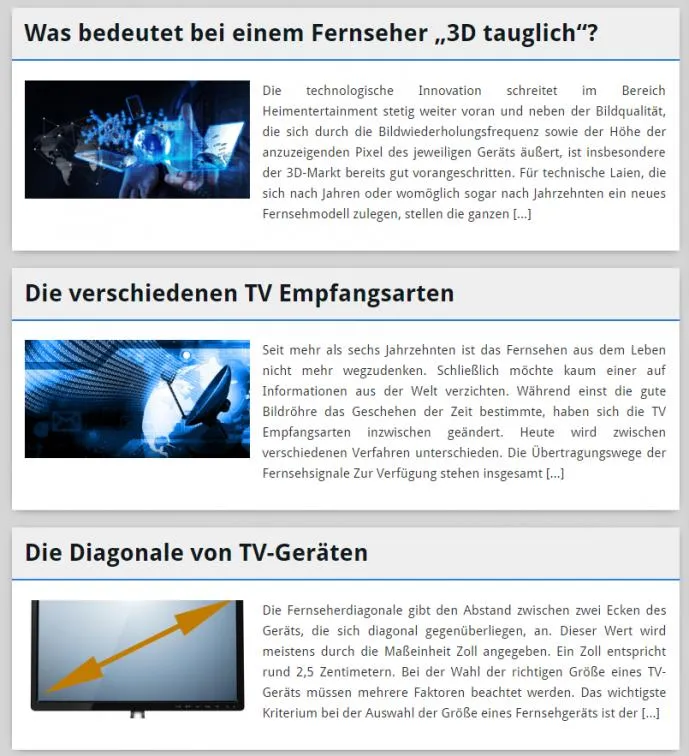Open the 'Die verschiedenen TV Empfangsarten' headline
Screen dimensions: 689x756
[x=239, y=293]
